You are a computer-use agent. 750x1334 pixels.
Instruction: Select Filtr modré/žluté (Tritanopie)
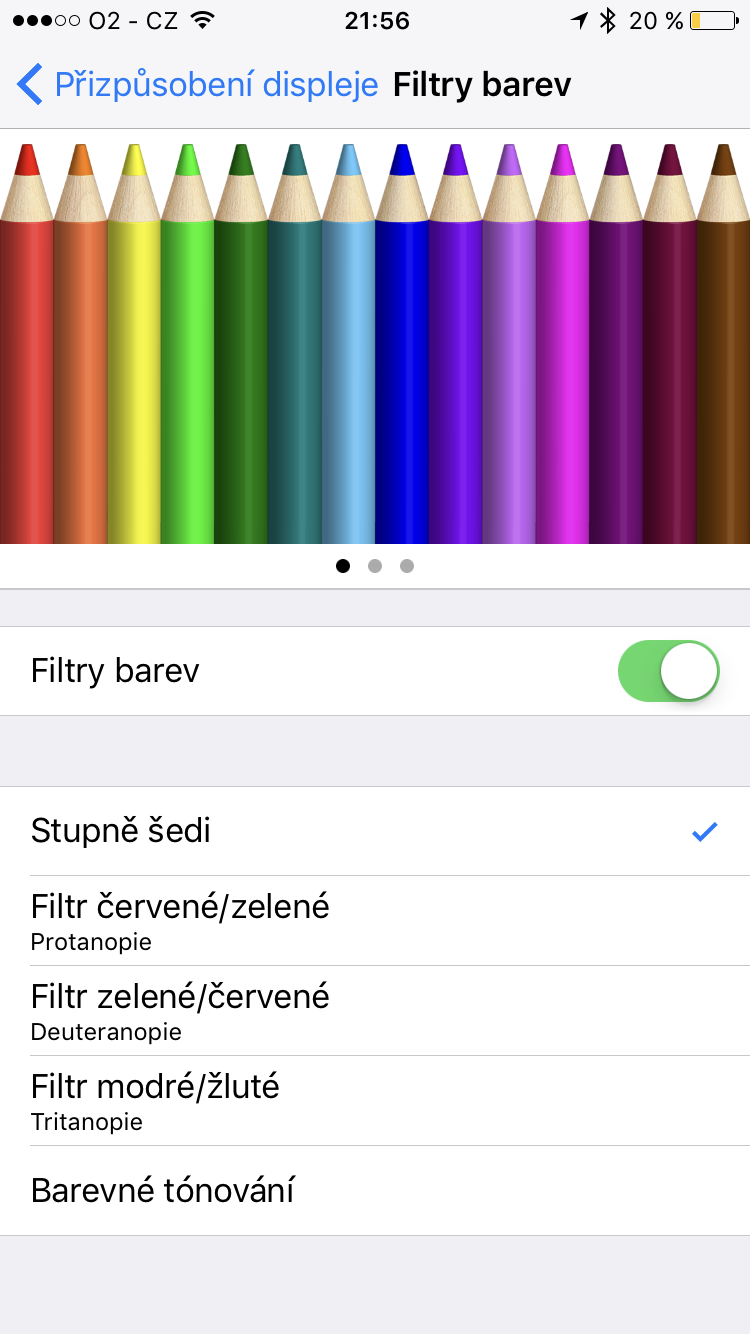(375, 1101)
